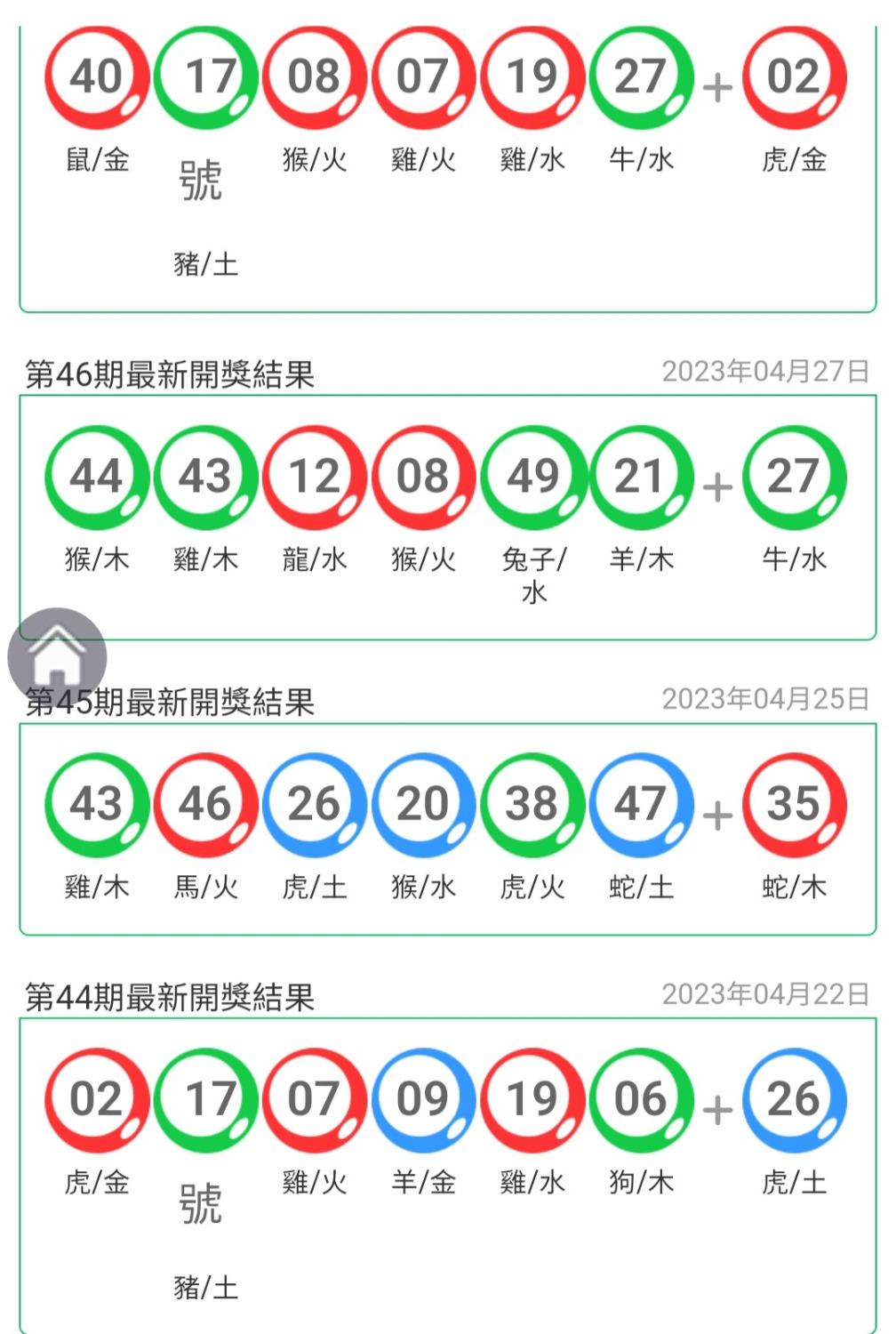Screen dimensions: 896x1334
Task: Select red ball 08 labeled 猴/火
Action: [x=313, y=77]
